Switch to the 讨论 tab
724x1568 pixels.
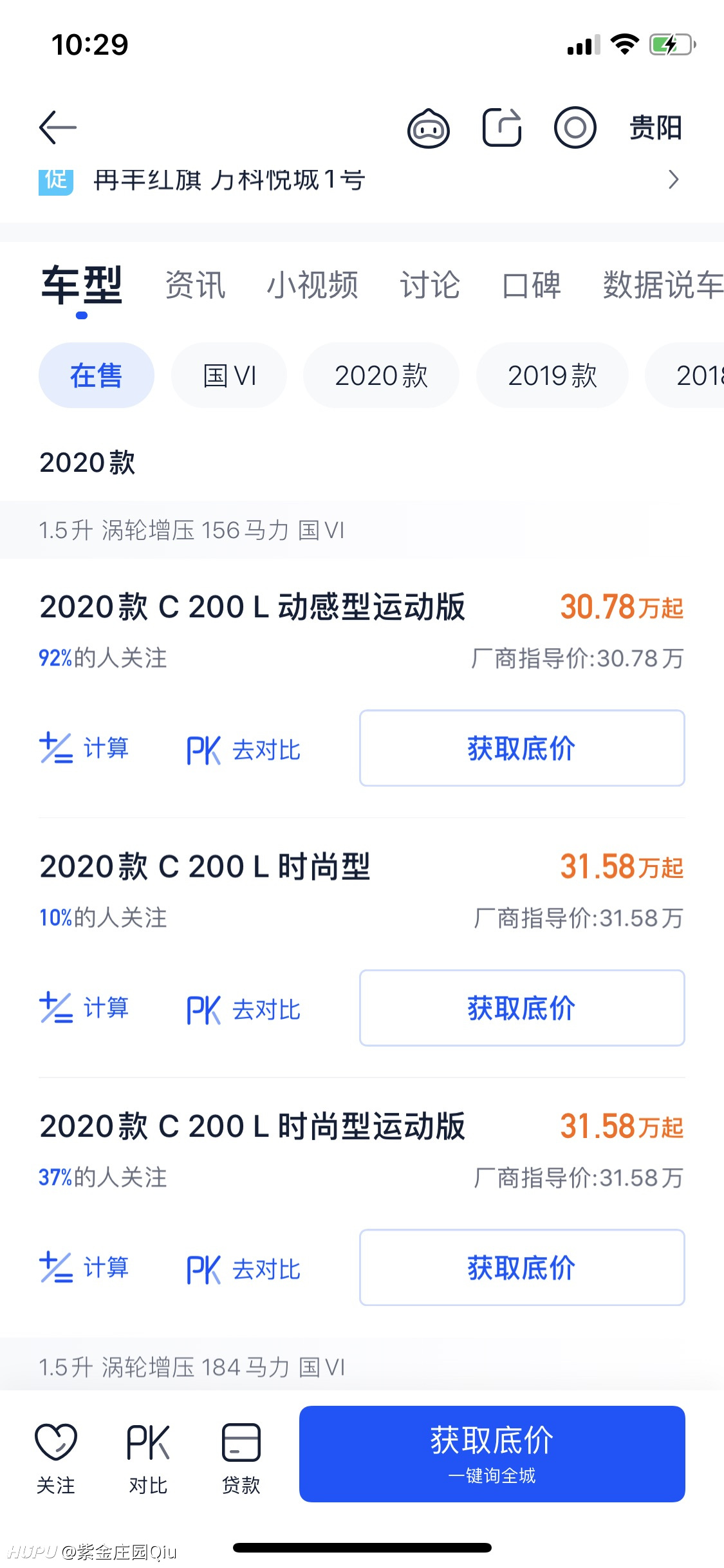click(x=430, y=285)
